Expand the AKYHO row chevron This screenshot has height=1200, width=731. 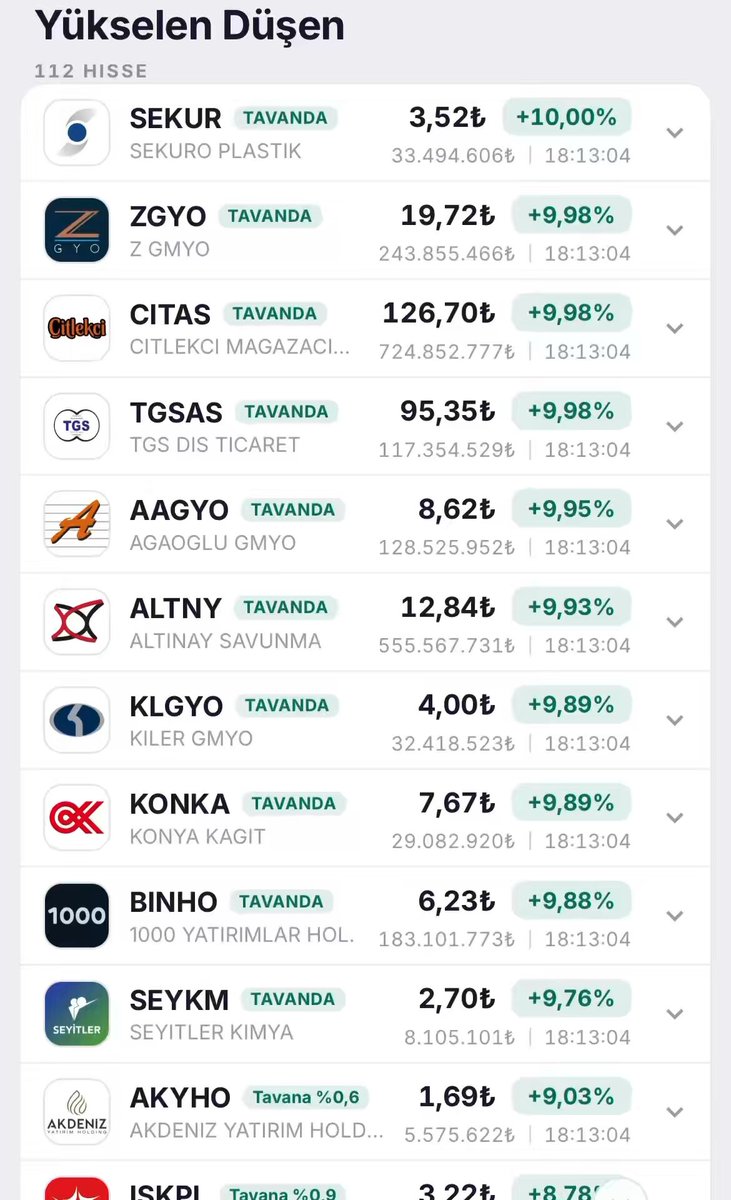point(675,1112)
